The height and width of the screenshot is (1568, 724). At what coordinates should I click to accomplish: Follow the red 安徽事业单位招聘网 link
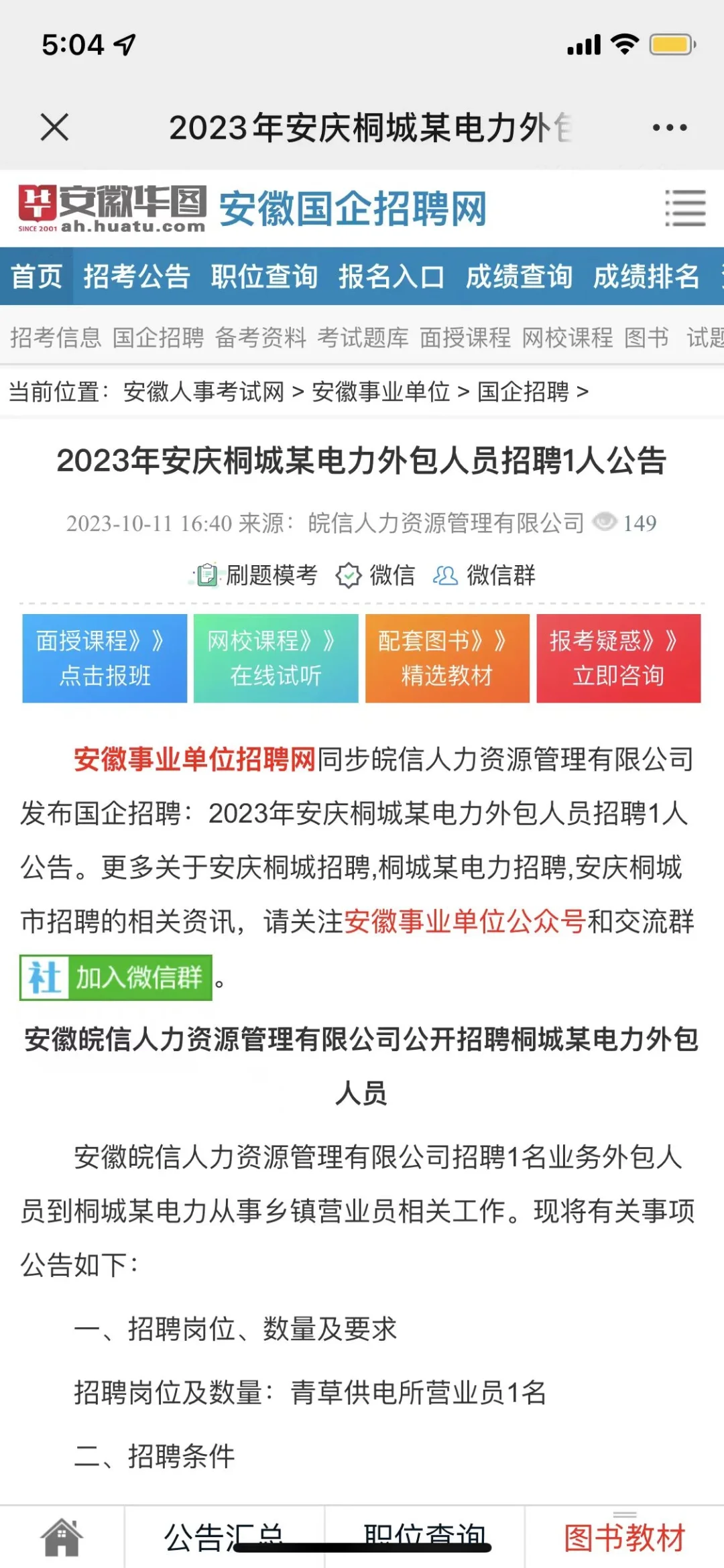194,760
